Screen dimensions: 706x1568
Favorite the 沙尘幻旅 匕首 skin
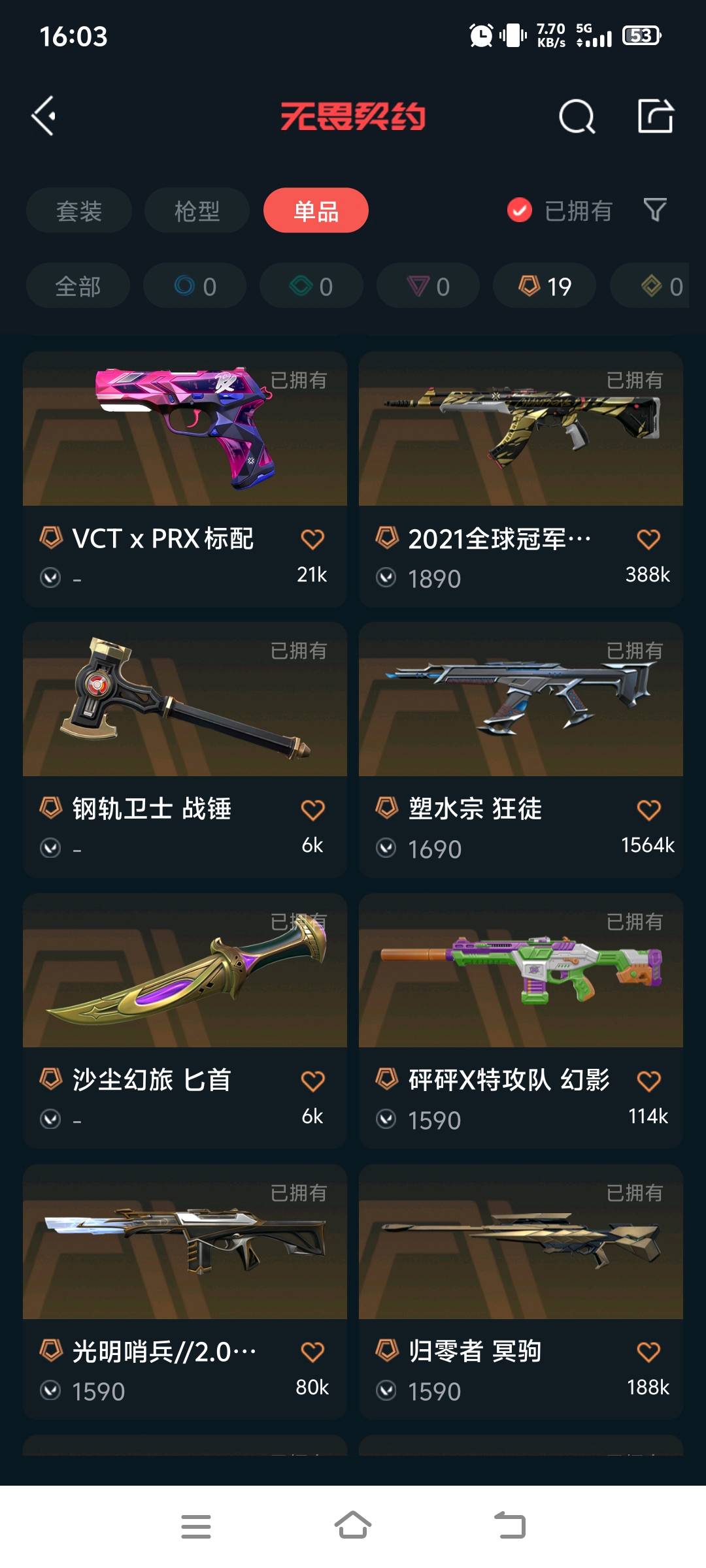[x=312, y=1081]
